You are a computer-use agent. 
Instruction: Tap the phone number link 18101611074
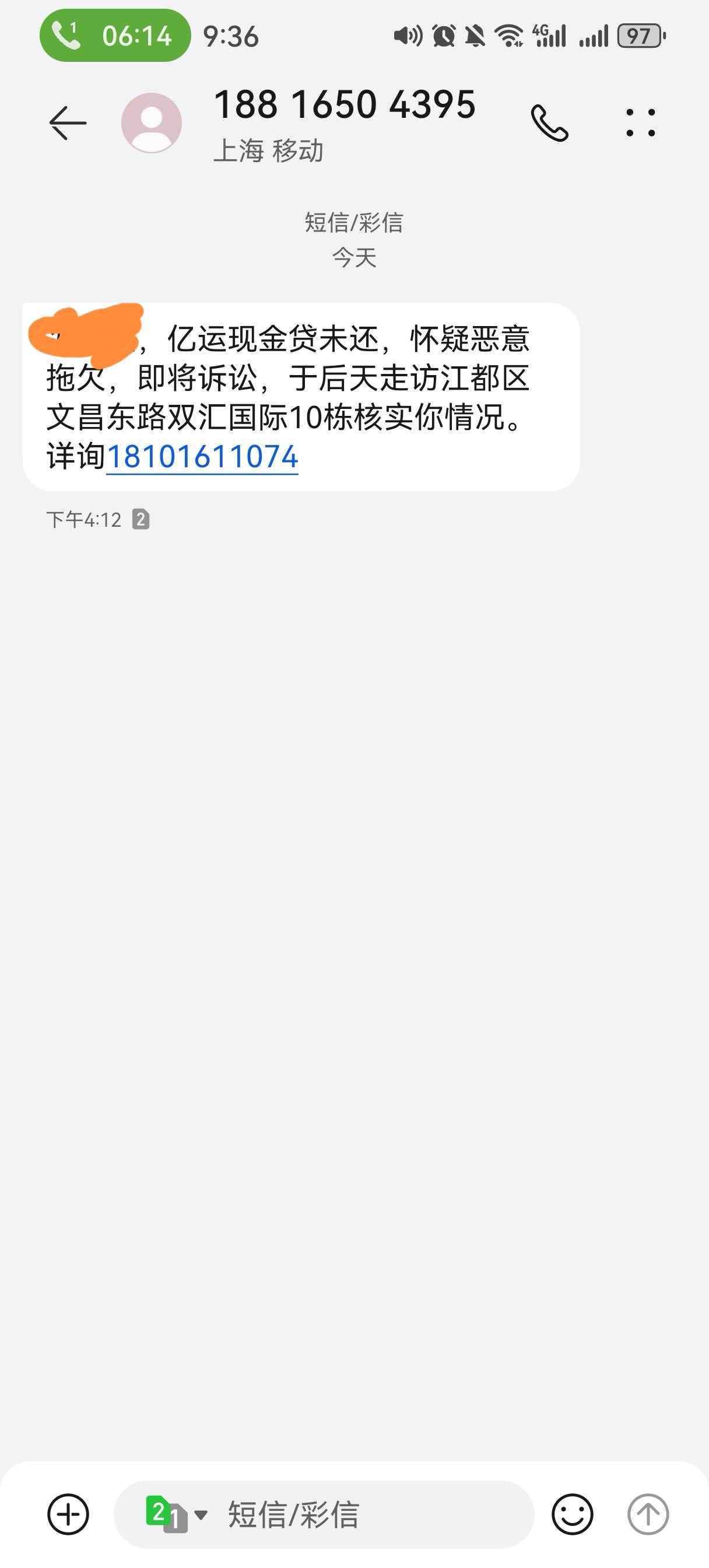pyautogui.click(x=202, y=457)
